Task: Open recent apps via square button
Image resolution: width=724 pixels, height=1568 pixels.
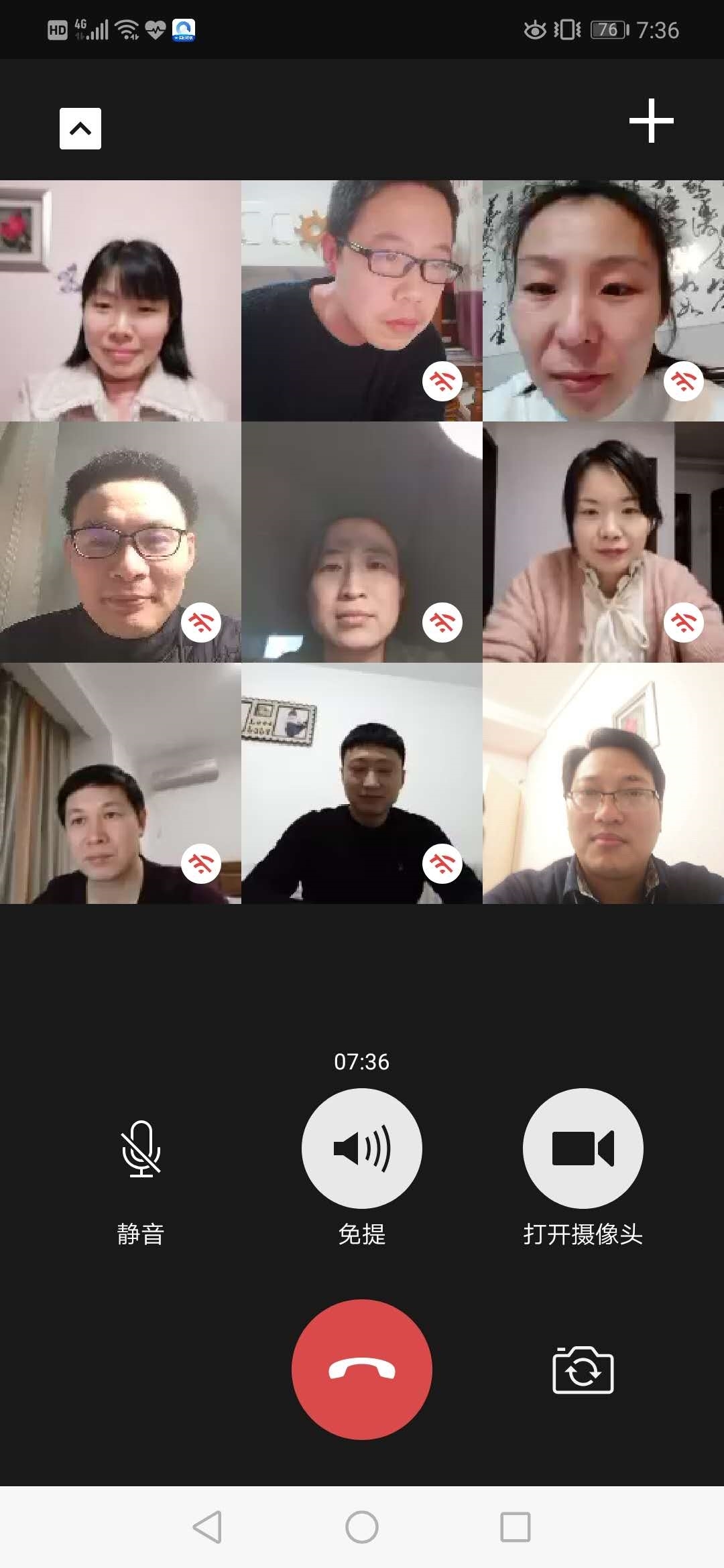Action: (516, 1527)
